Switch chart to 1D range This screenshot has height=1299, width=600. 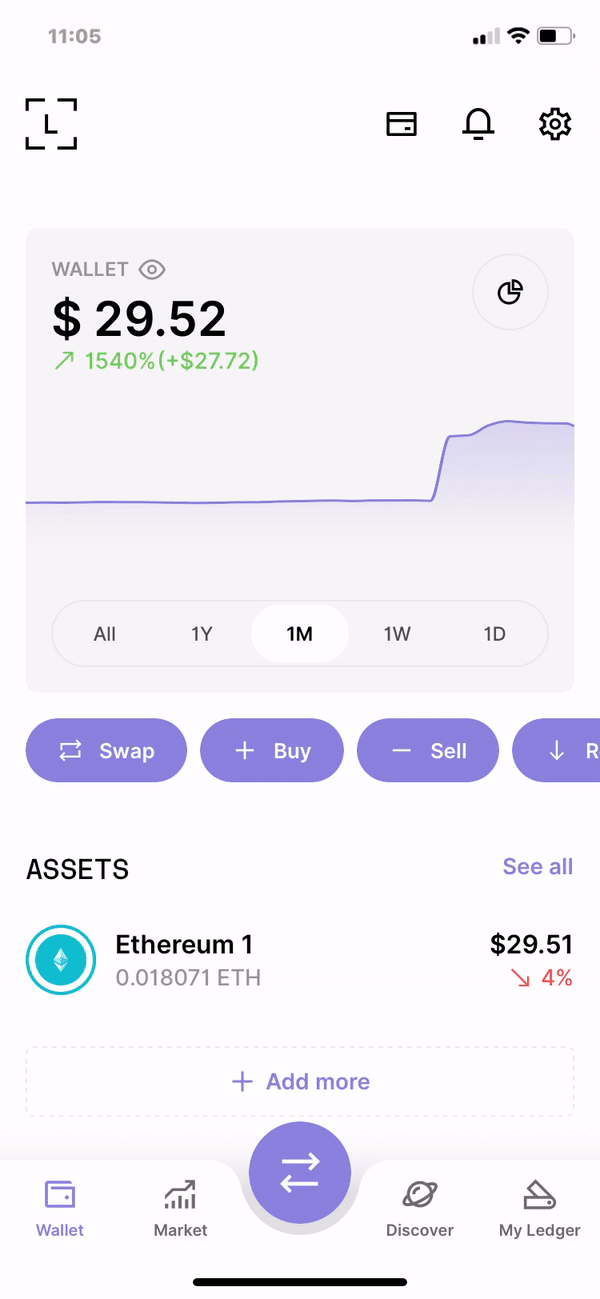coord(494,634)
